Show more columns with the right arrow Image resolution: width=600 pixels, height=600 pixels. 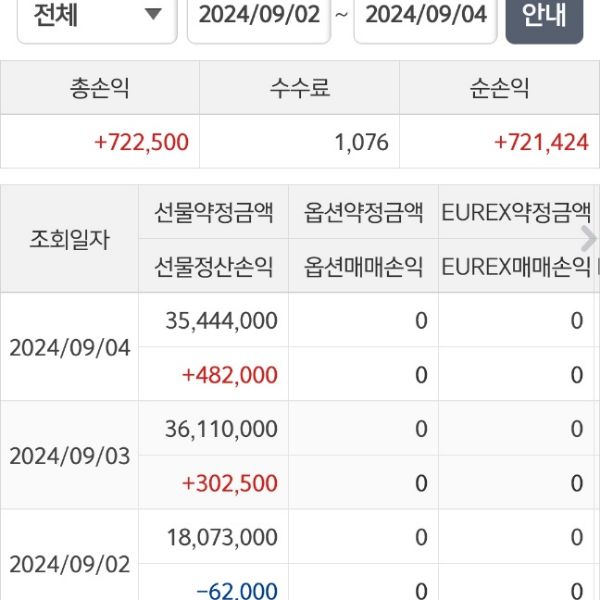click(x=589, y=238)
